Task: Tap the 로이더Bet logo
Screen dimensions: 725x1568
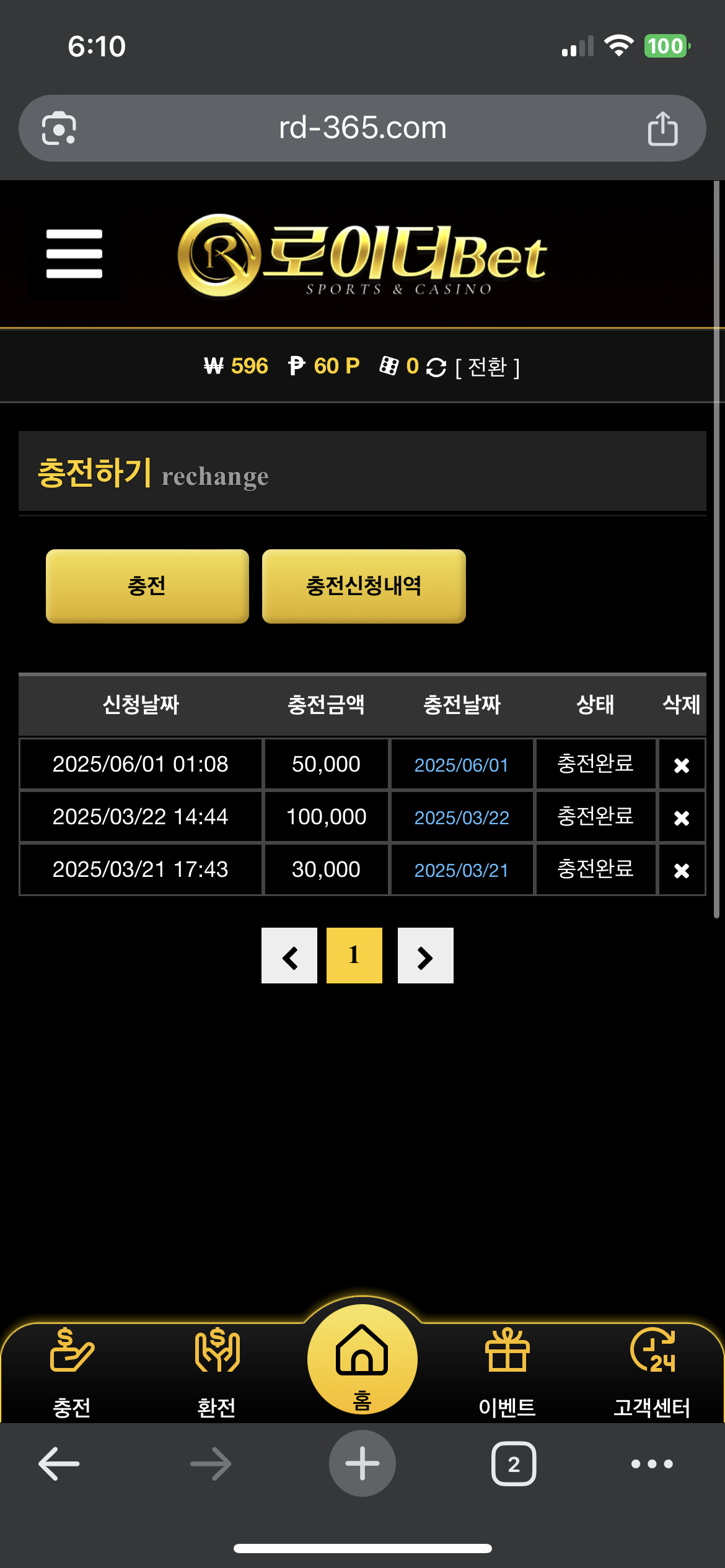Action: pyautogui.click(x=362, y=255)
